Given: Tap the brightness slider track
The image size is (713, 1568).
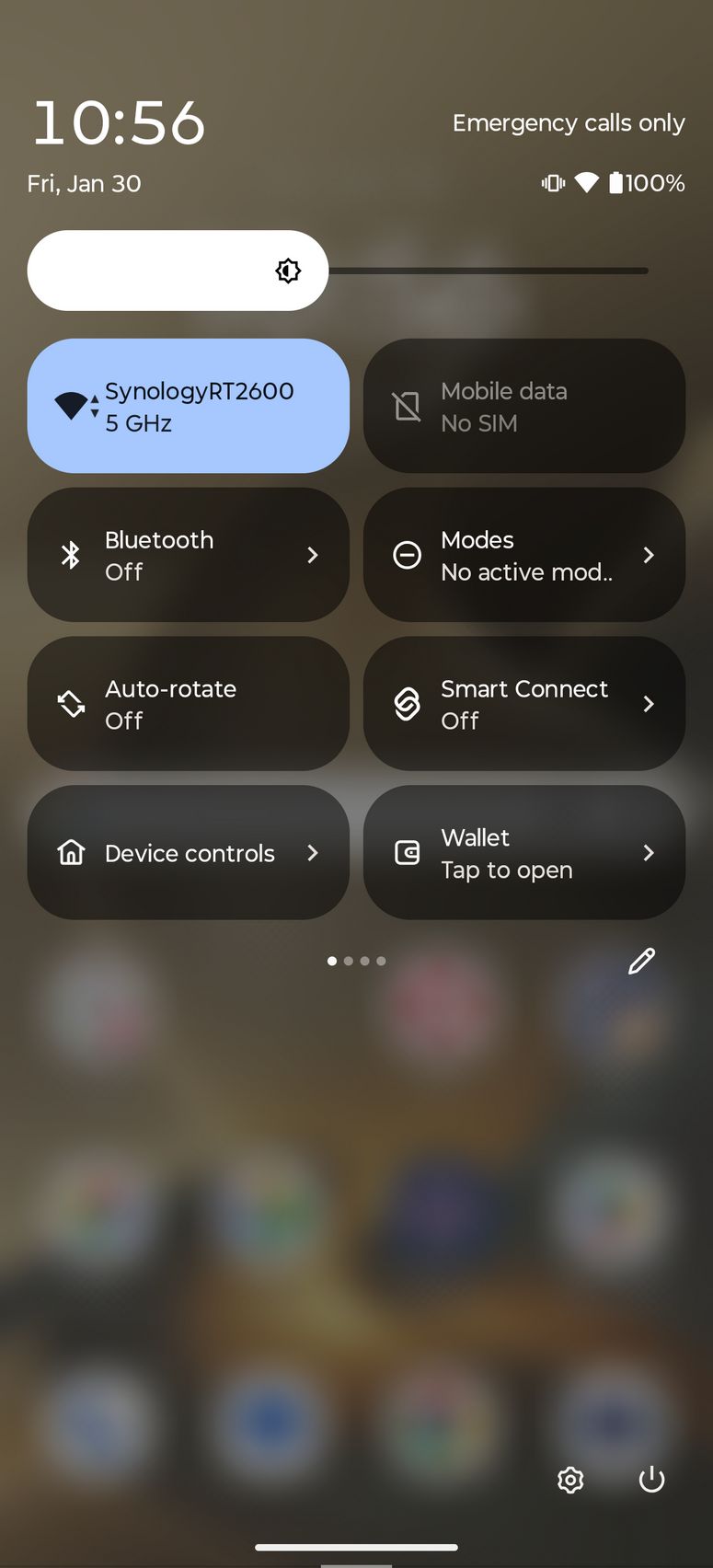Looking at the screenshot, I should [x=488, y=271].
